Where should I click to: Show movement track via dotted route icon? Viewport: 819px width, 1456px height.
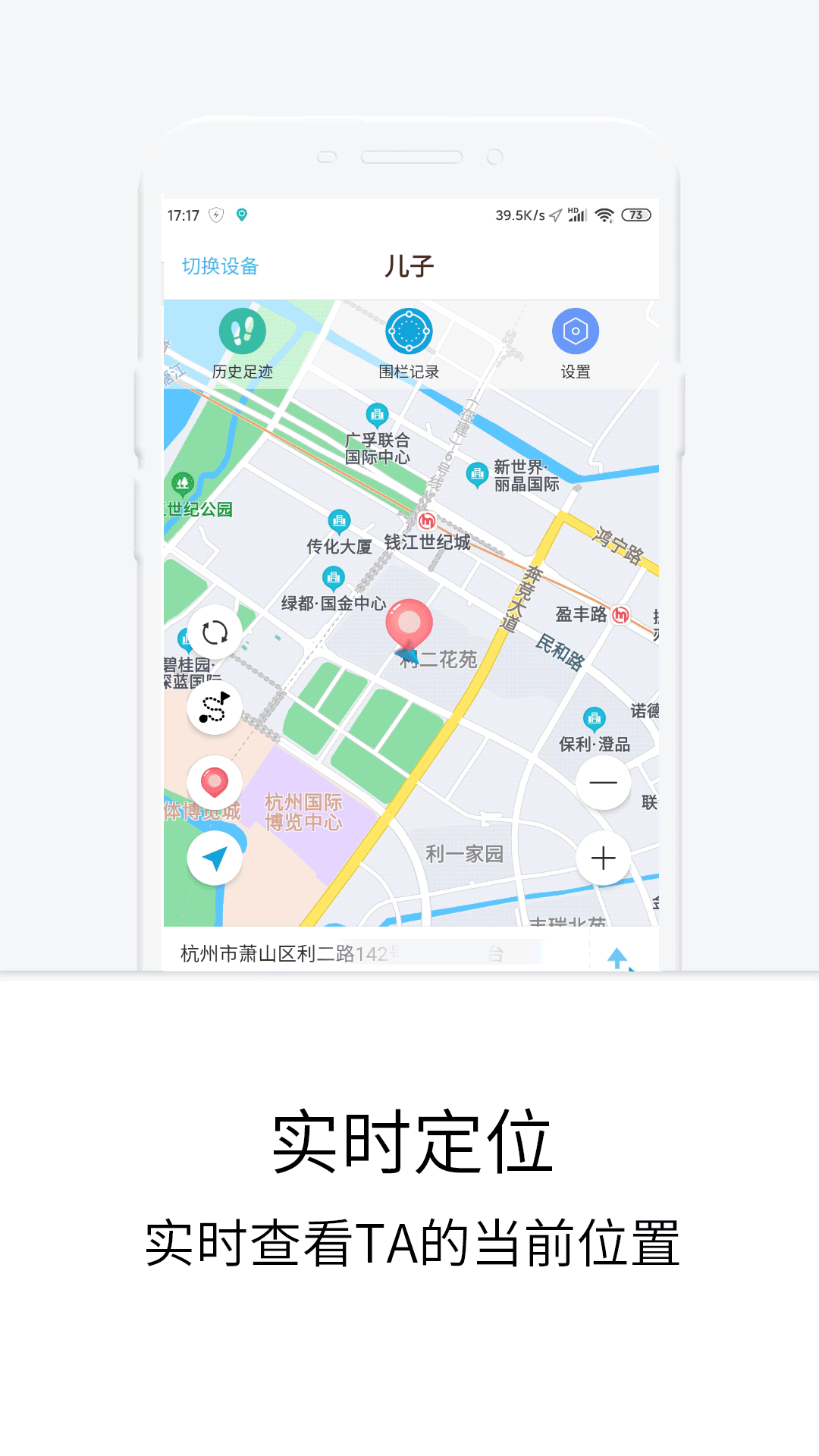pyautogui.click(x=215, y=708)
